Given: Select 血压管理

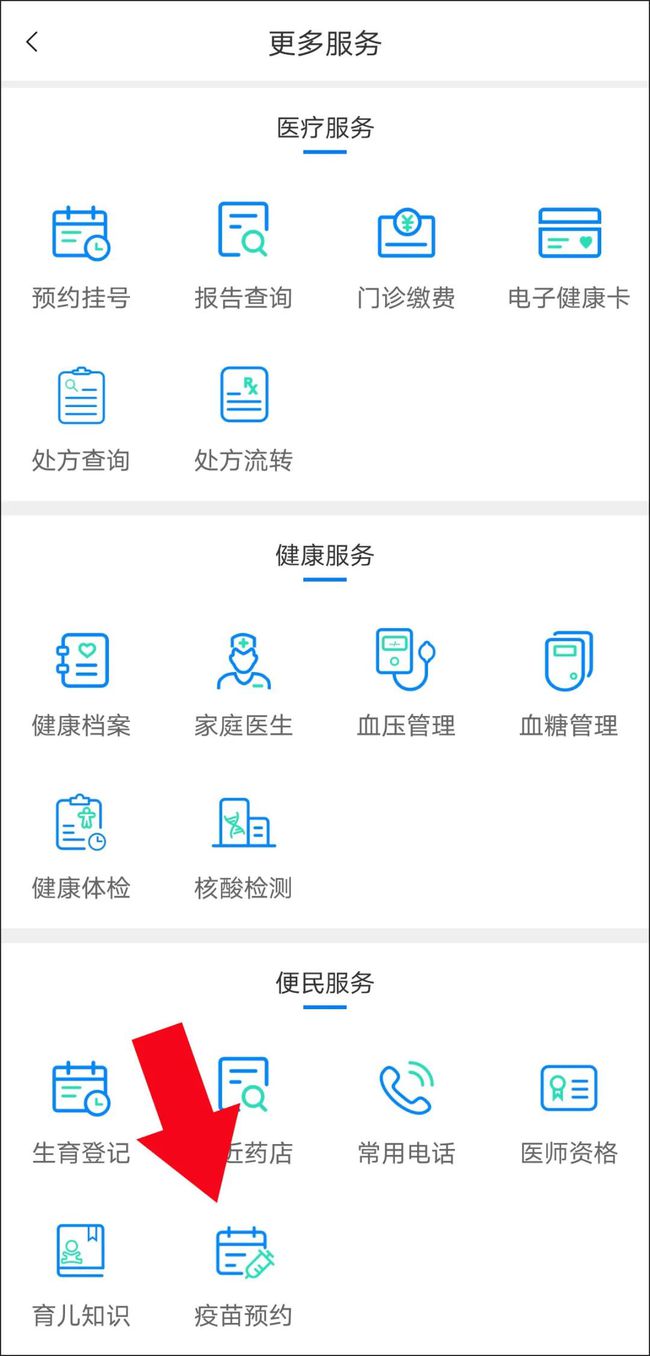Looking at the screenshot, I should click(x=406, y=660).
